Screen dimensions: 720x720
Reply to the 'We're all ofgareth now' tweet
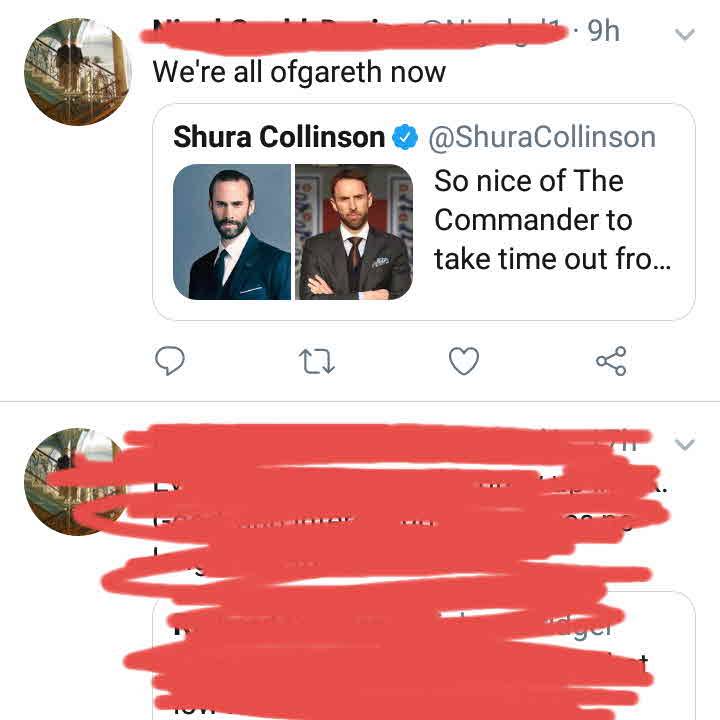171,361
